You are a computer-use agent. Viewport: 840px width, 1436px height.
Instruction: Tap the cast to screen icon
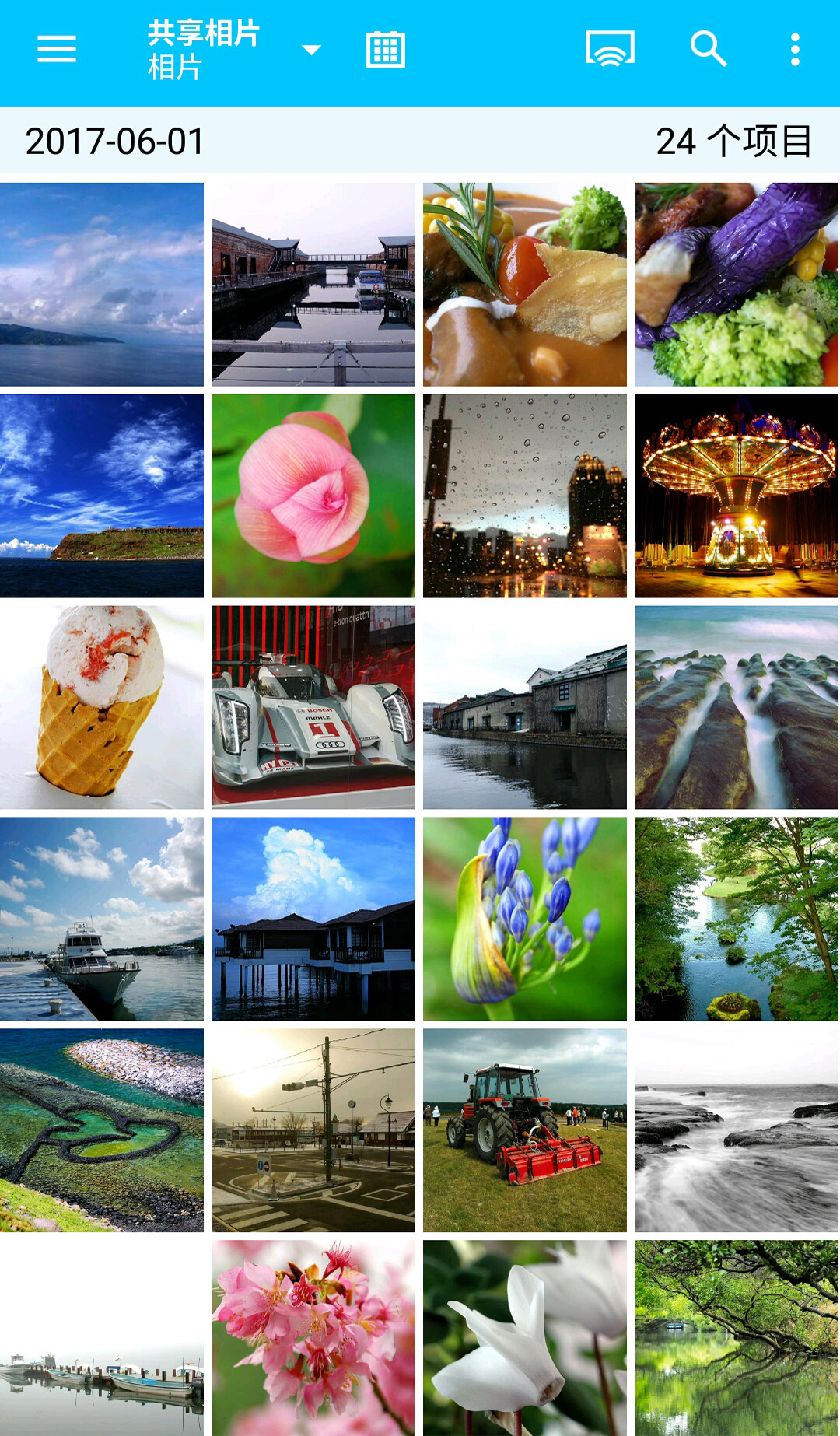click(x=610, y=50)
